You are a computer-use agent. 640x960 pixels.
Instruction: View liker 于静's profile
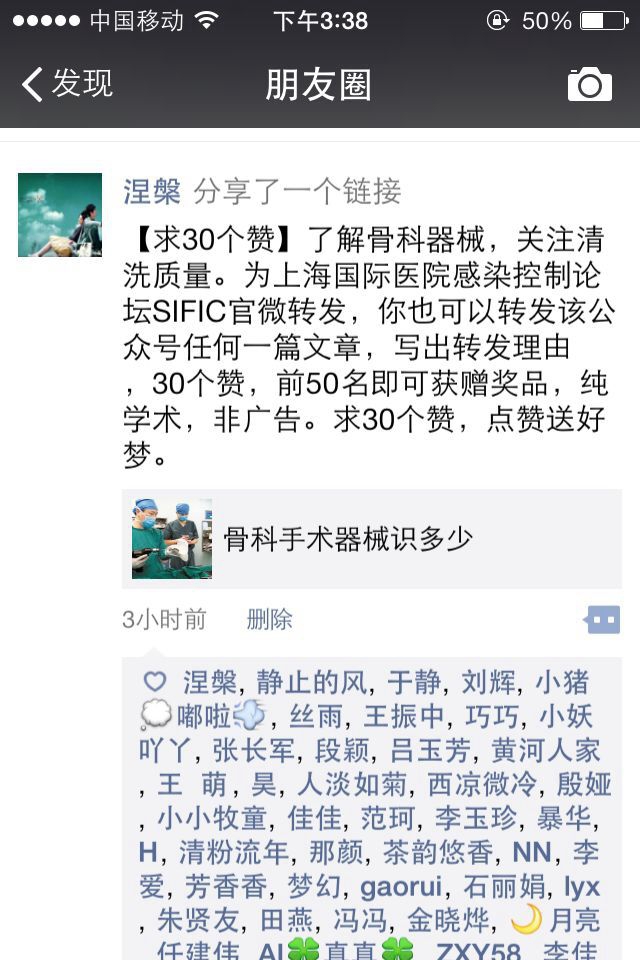coord(413,683)
